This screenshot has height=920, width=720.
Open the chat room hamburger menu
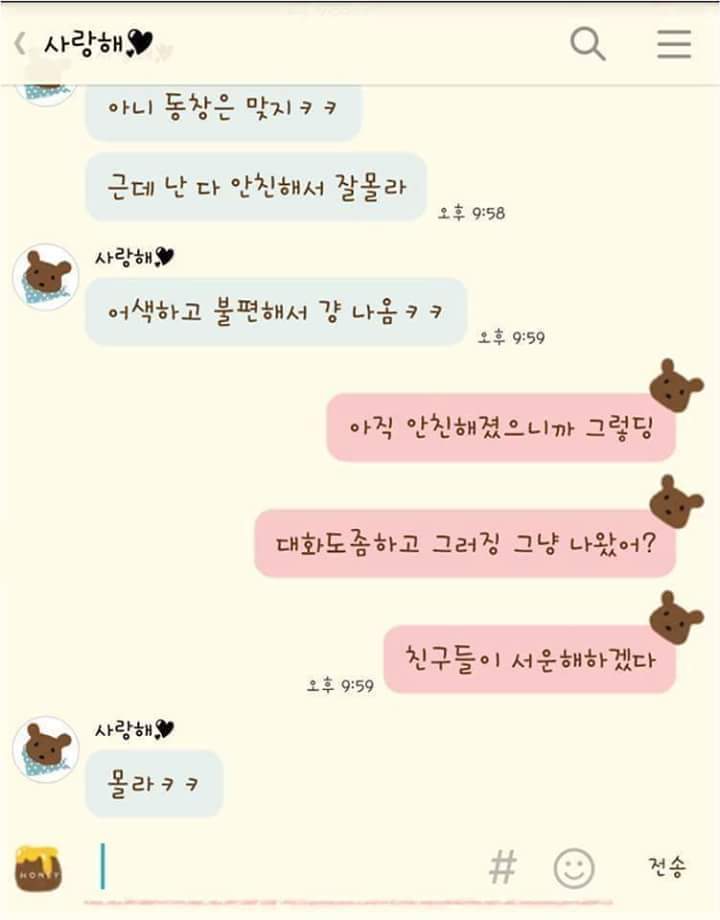point(674,44)
